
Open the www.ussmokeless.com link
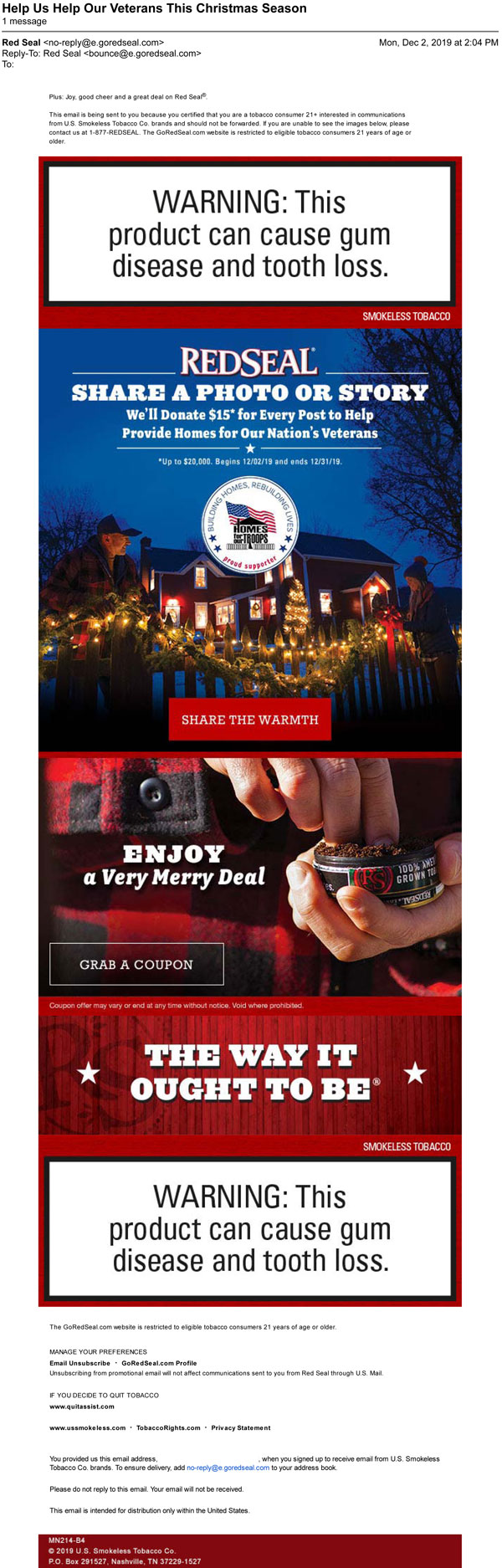coord(87,1427)
